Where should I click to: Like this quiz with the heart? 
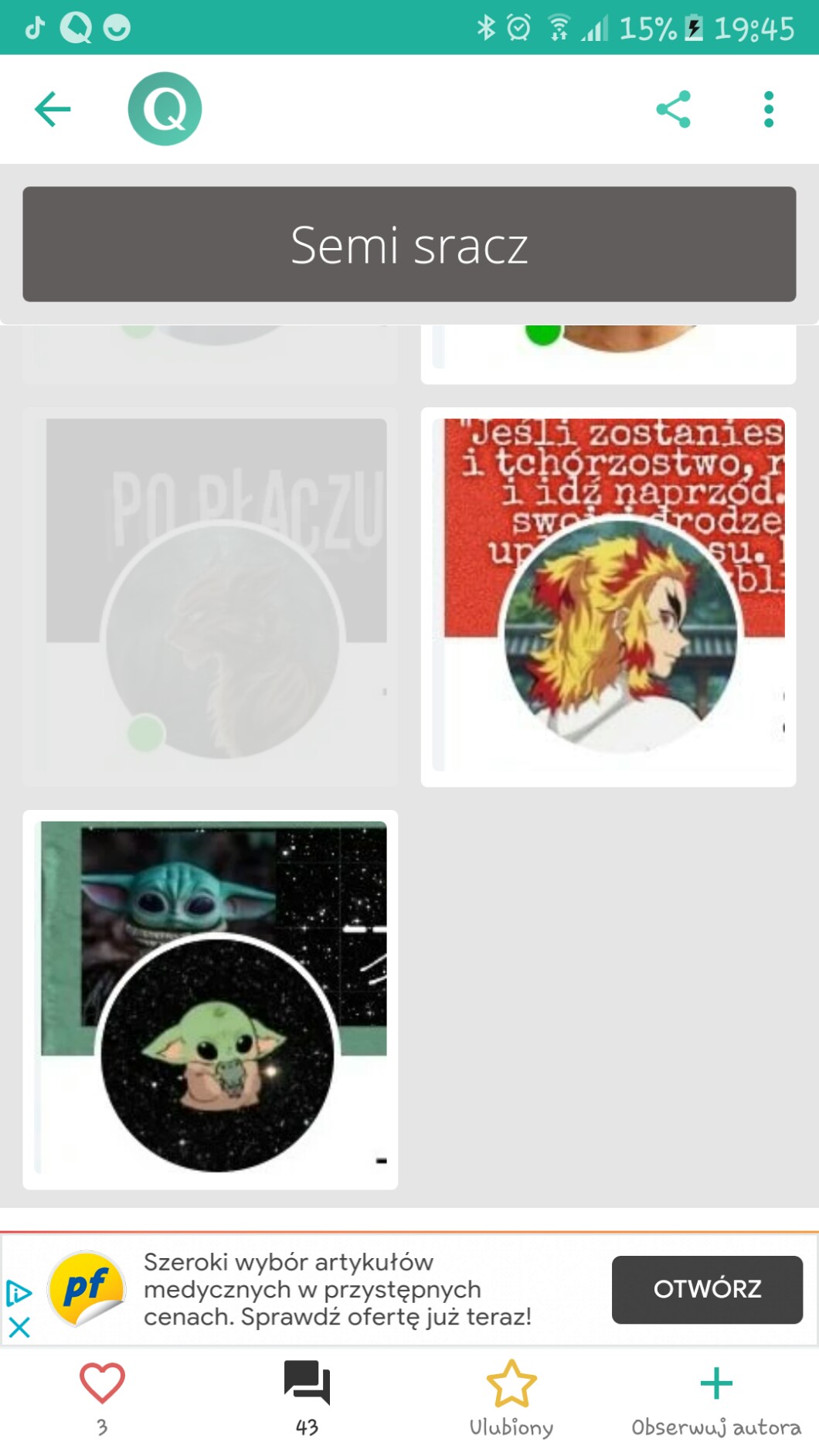pyautogui.click(x=102, y=1383)
